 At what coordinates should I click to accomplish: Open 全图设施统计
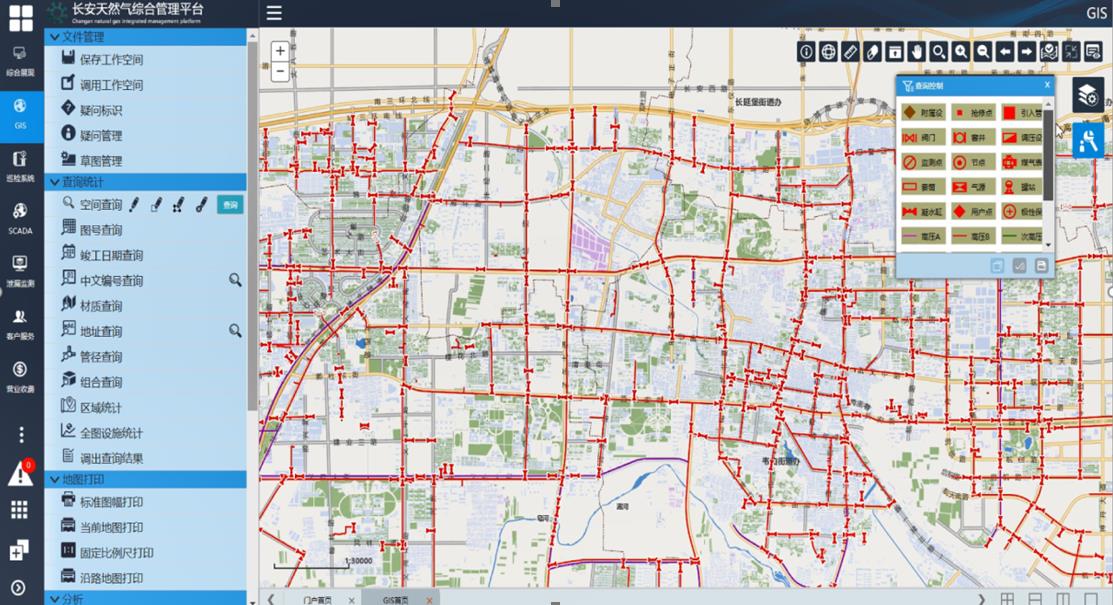(110, 433)
